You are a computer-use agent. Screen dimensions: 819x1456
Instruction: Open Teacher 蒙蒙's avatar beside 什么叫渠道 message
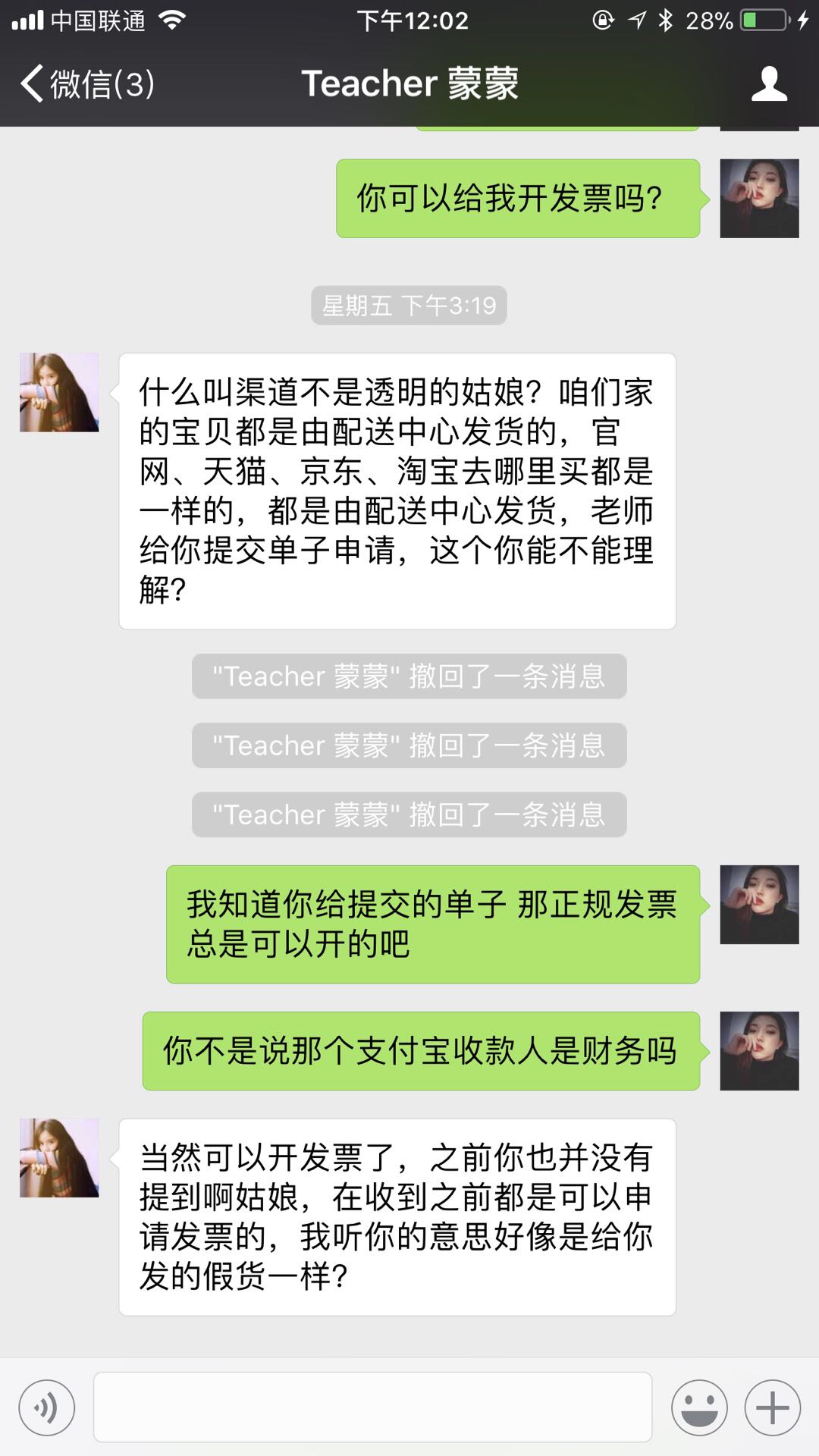pyautogui.click(x=59, y=393)
